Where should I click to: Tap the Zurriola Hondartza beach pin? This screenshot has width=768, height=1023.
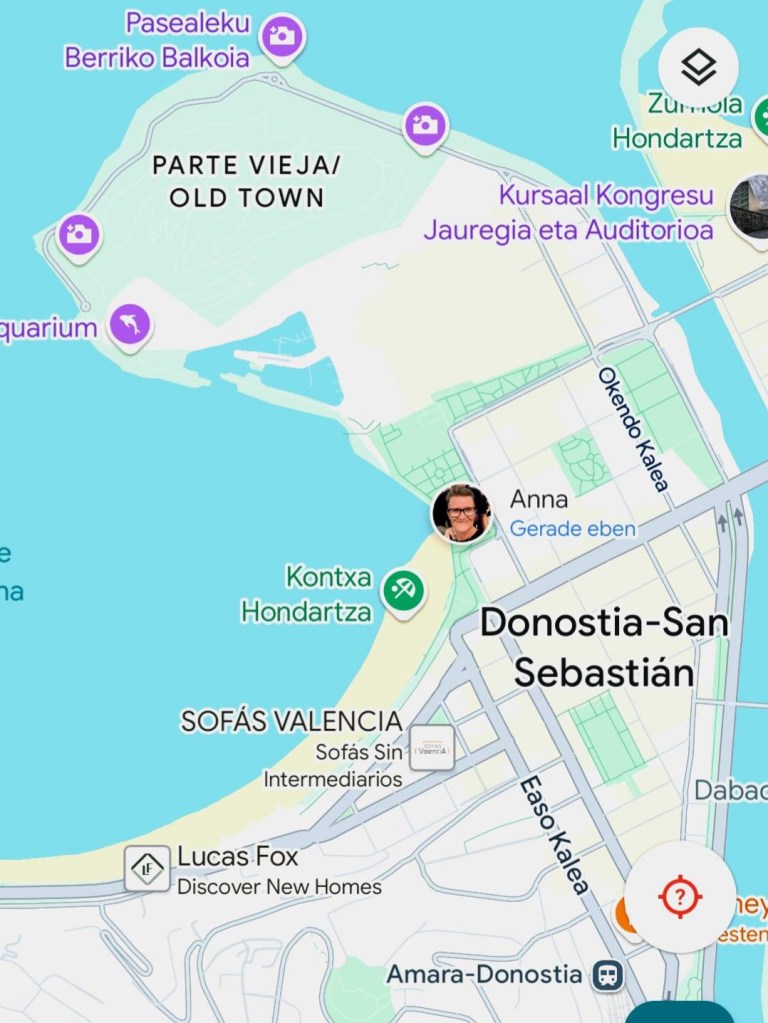tap(760, 117)
